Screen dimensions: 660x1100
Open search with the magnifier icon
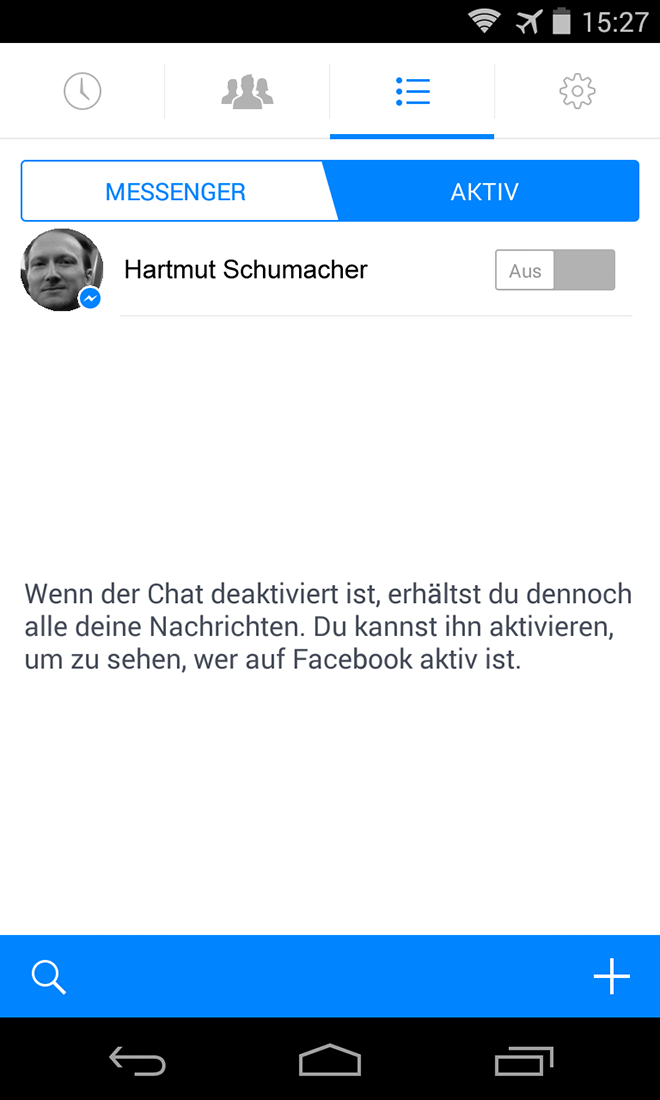(x=48, y=976)
